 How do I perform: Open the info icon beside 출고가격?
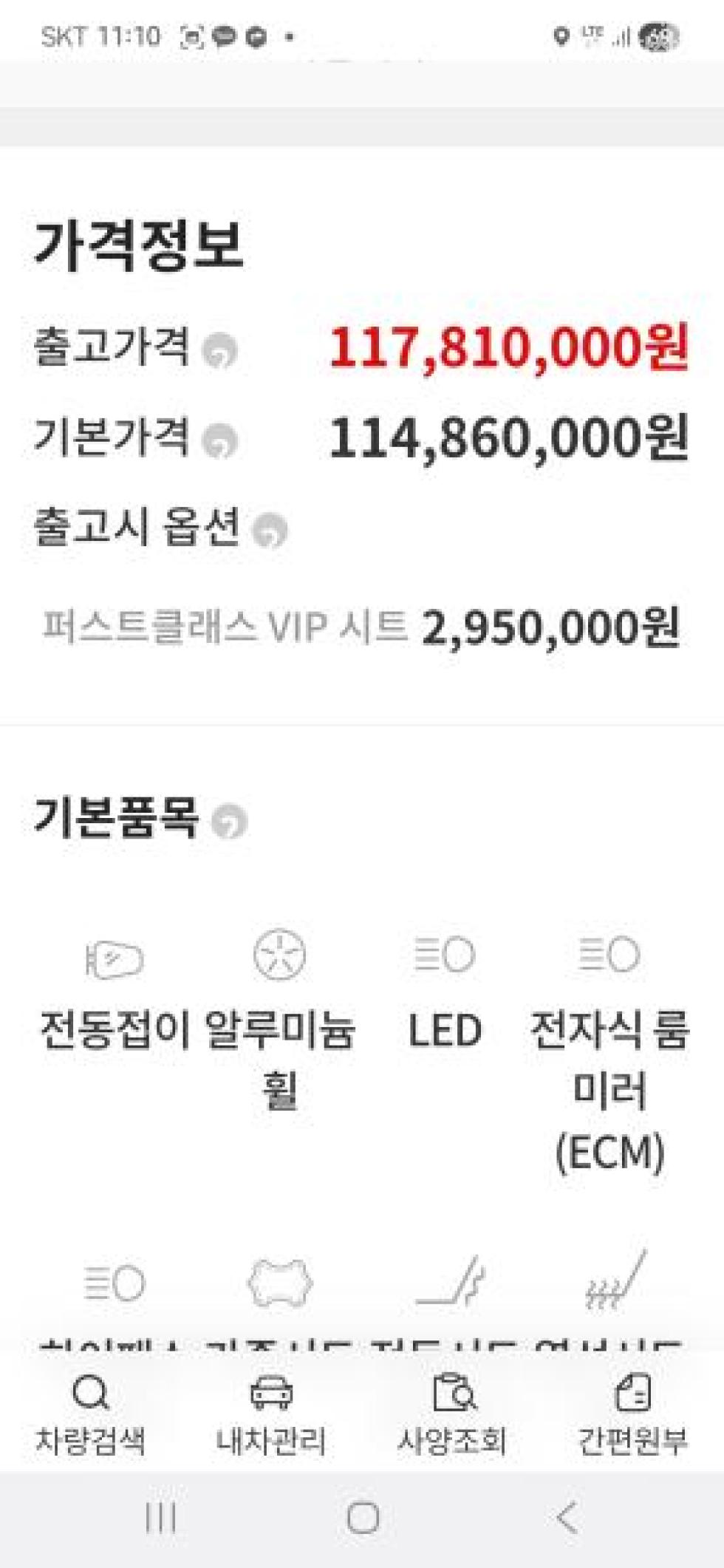click(x=220, y=350)
